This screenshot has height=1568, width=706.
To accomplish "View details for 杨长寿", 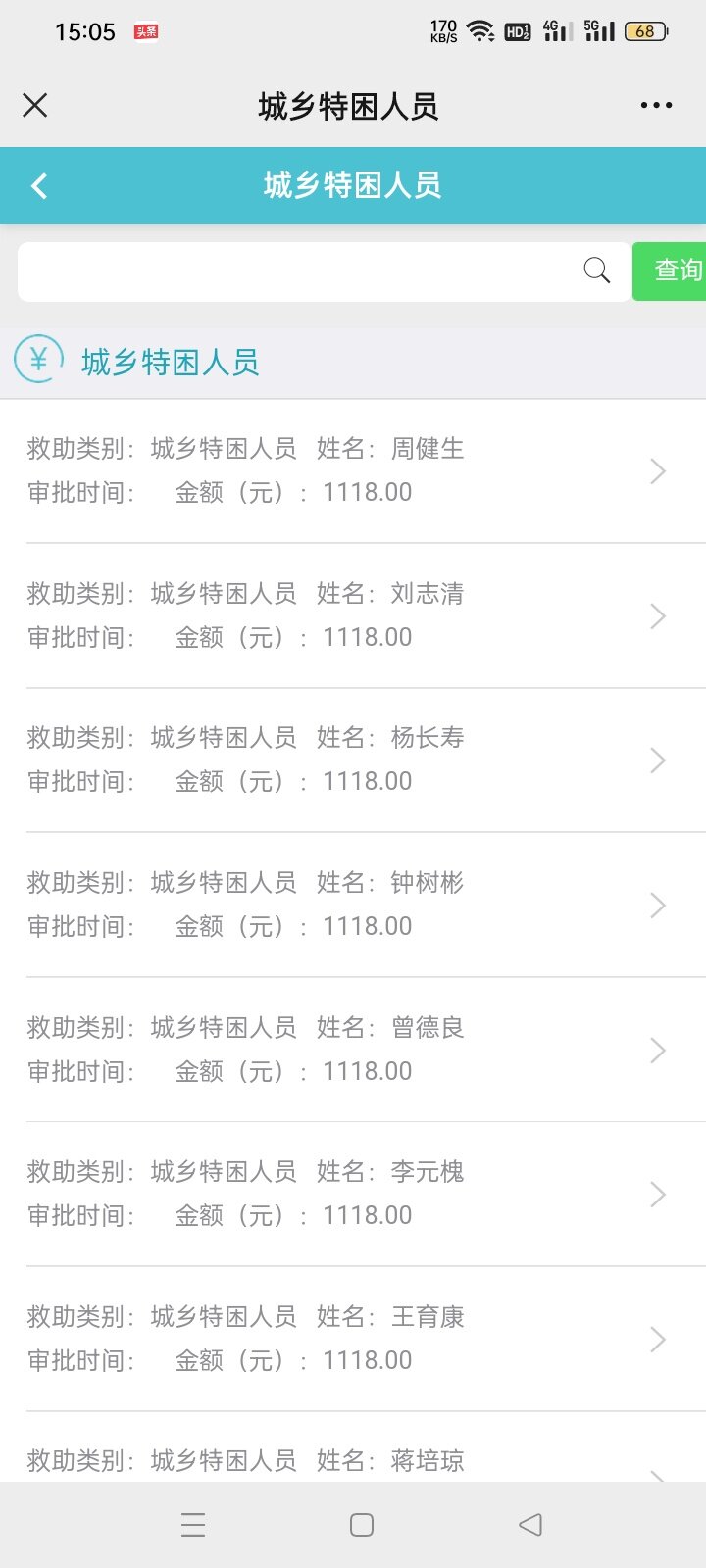I will coord(353,759).
